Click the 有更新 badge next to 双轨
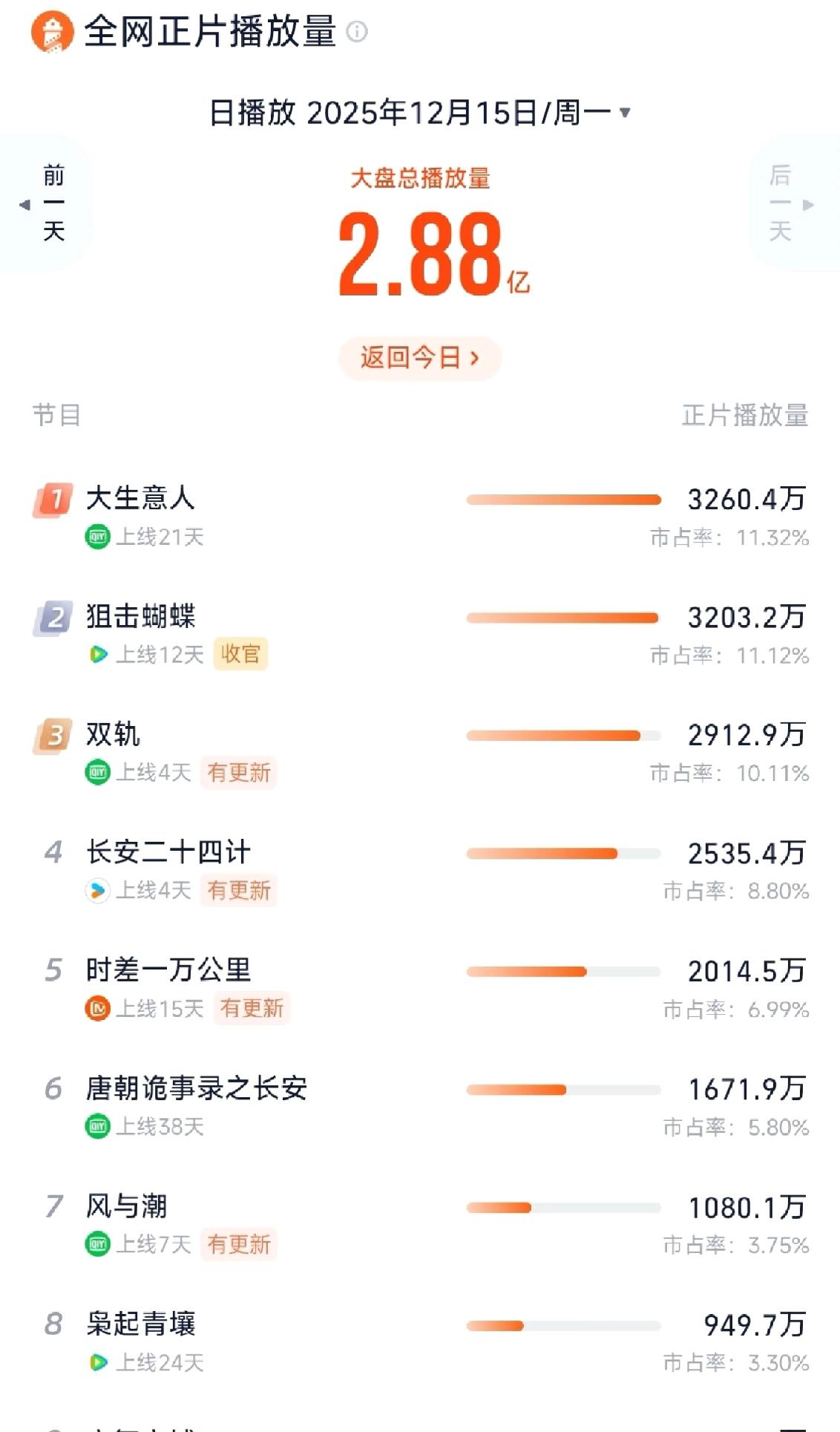 point(239,773)
